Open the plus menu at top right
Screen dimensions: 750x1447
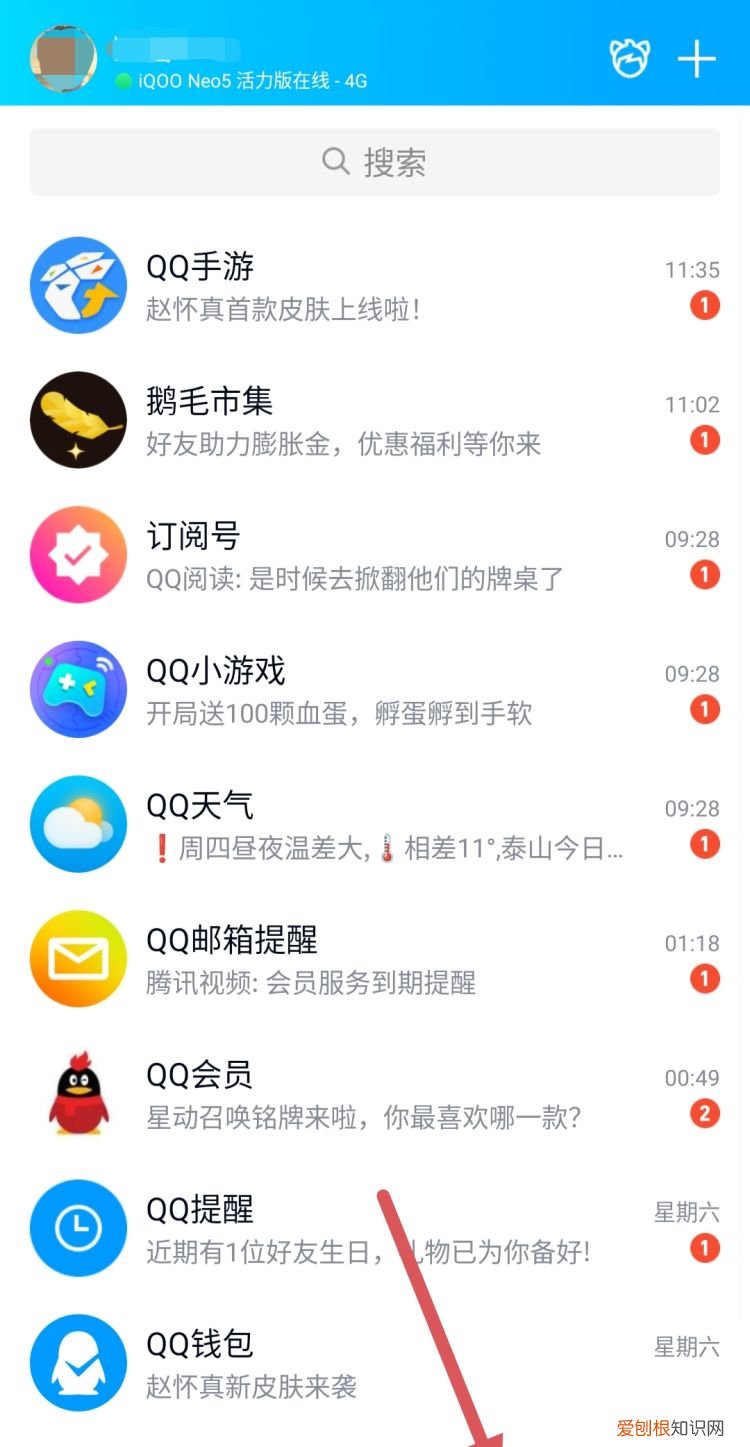point(697,58)
